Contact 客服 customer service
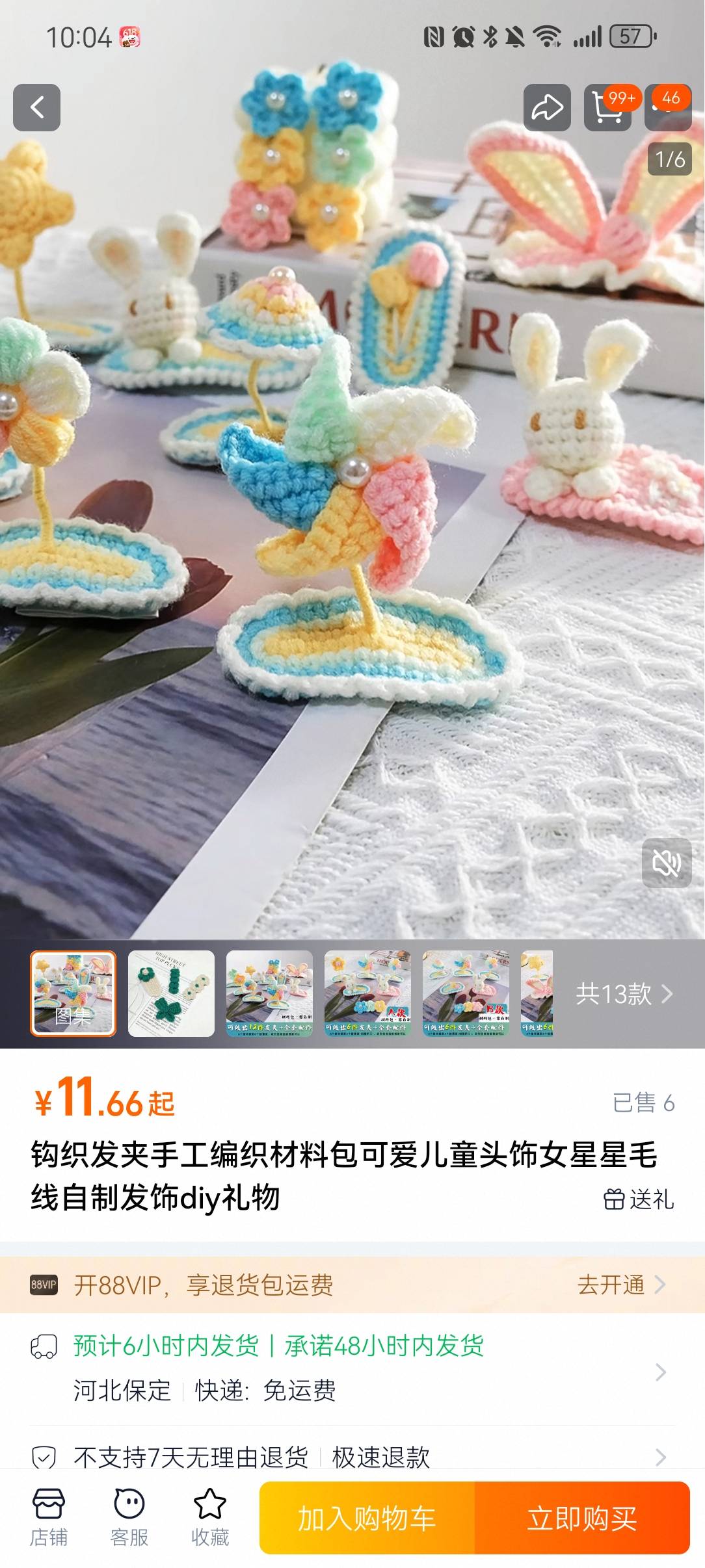Screen dimensions: 705x1568 tap(129, 1518)
